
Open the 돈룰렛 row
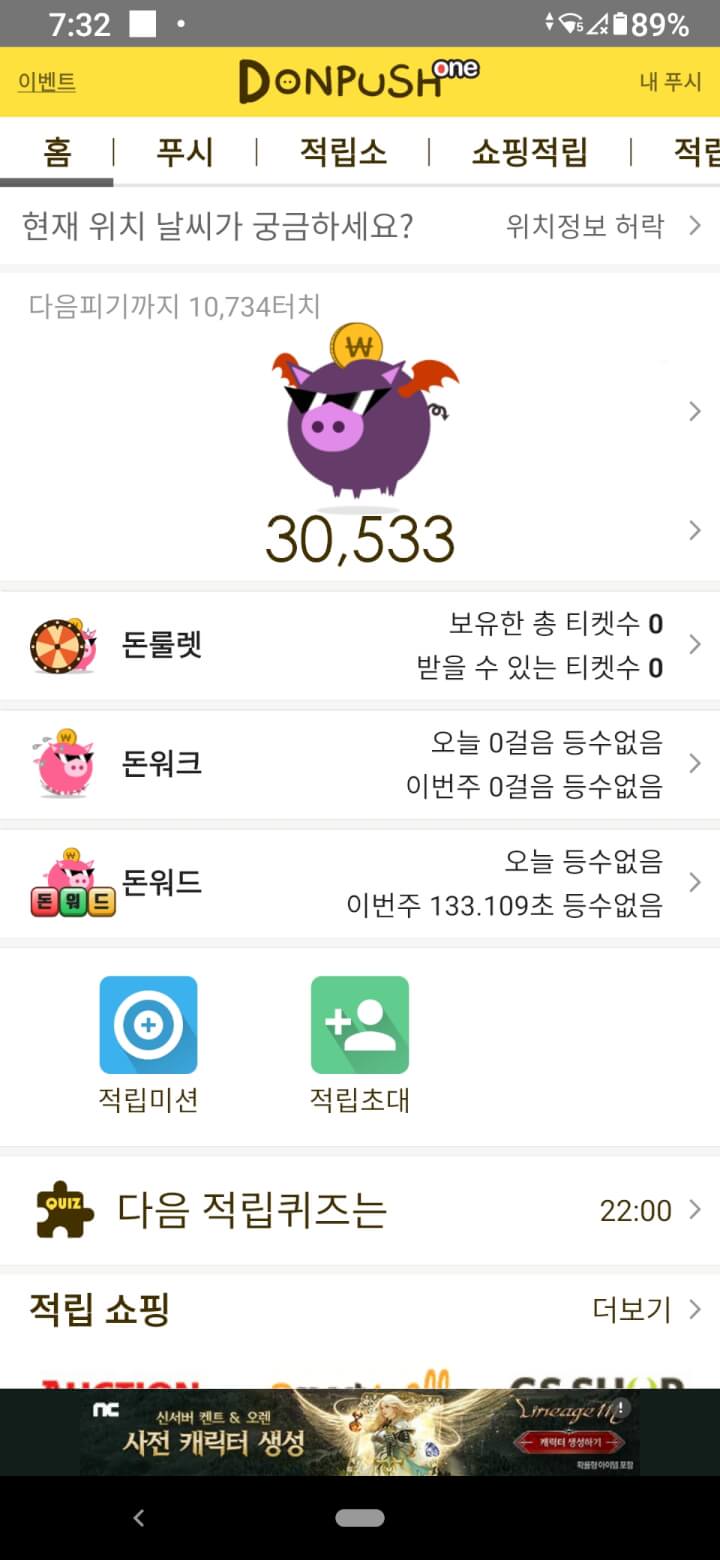(360, 645)
